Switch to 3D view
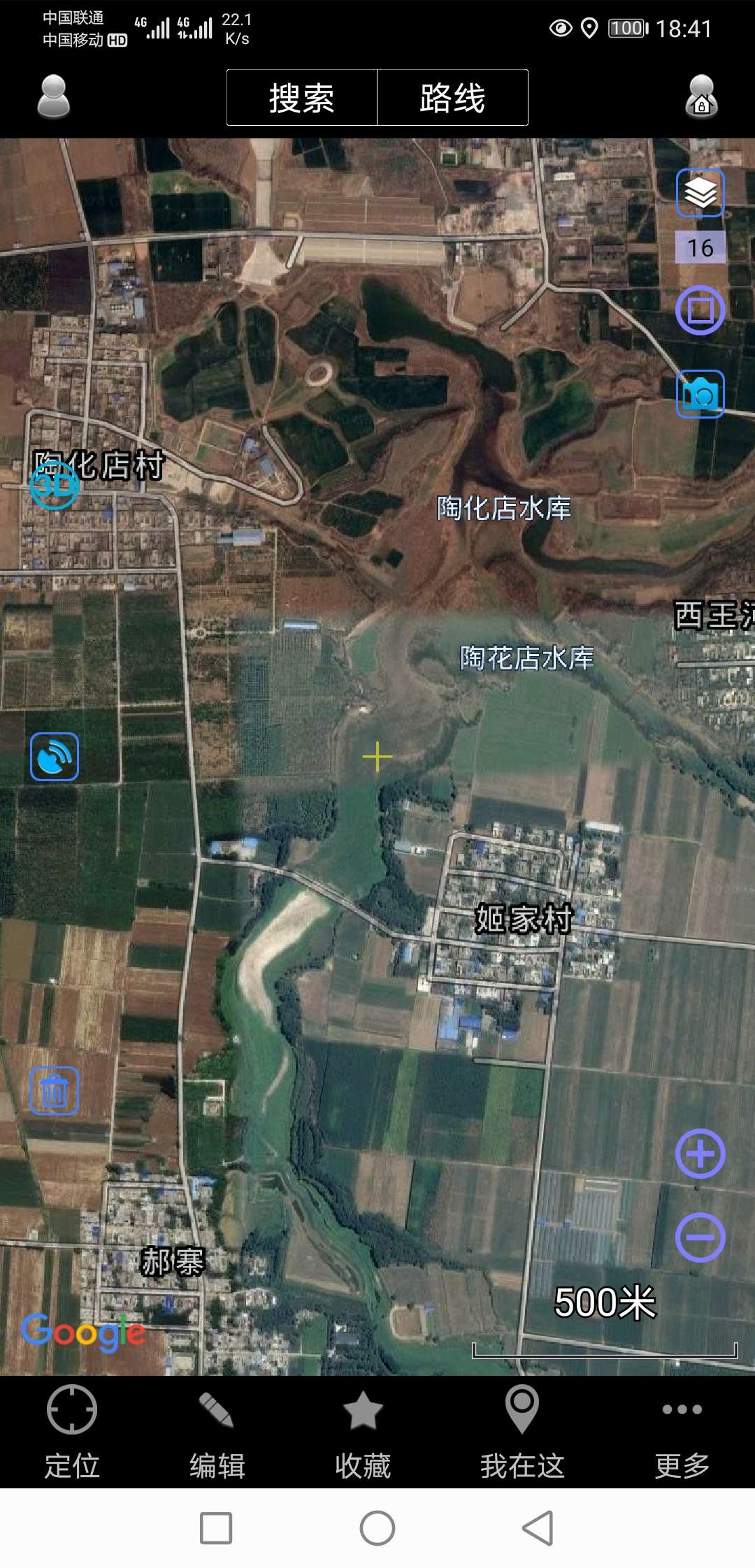Viewport: 755px width, 1568px height. 55,485
